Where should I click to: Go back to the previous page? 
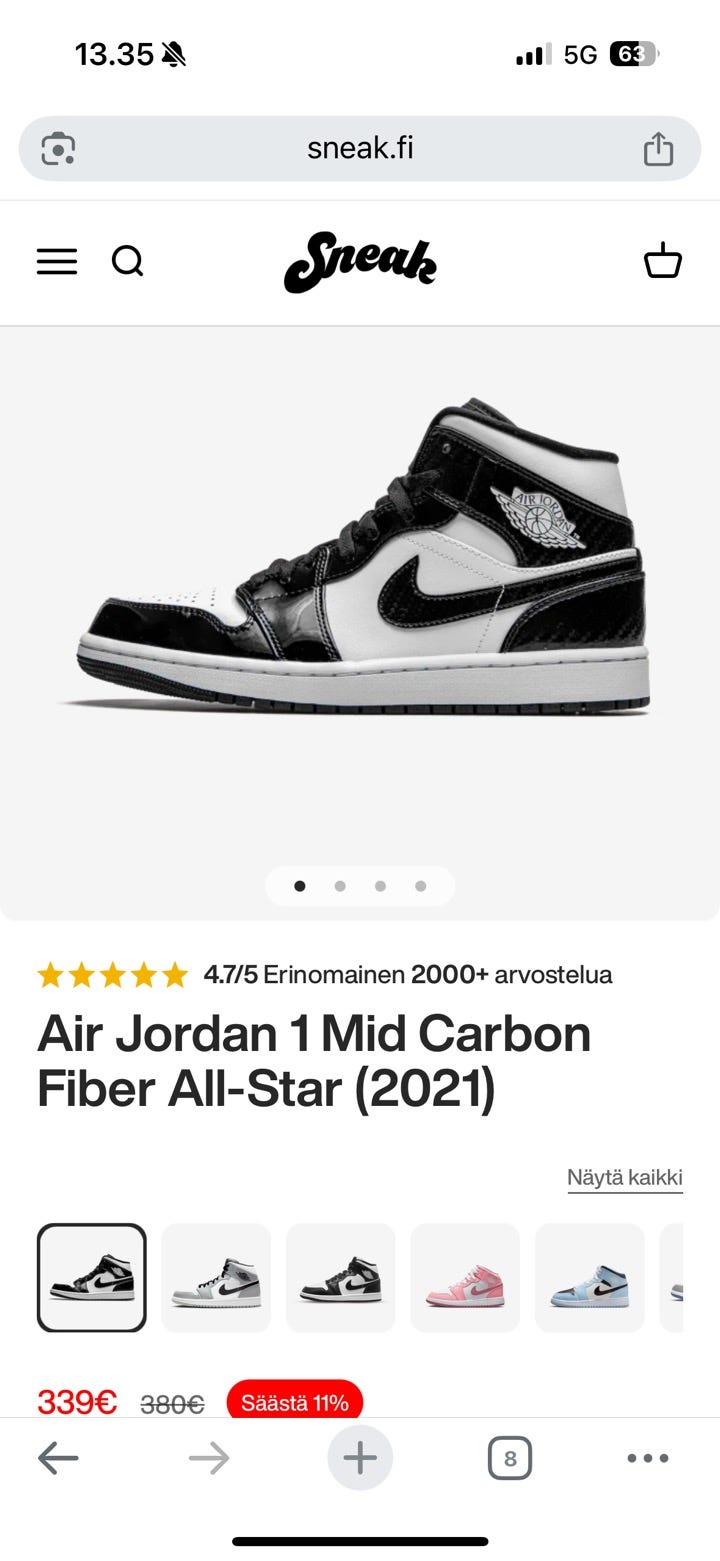(x=58, y=1458)
